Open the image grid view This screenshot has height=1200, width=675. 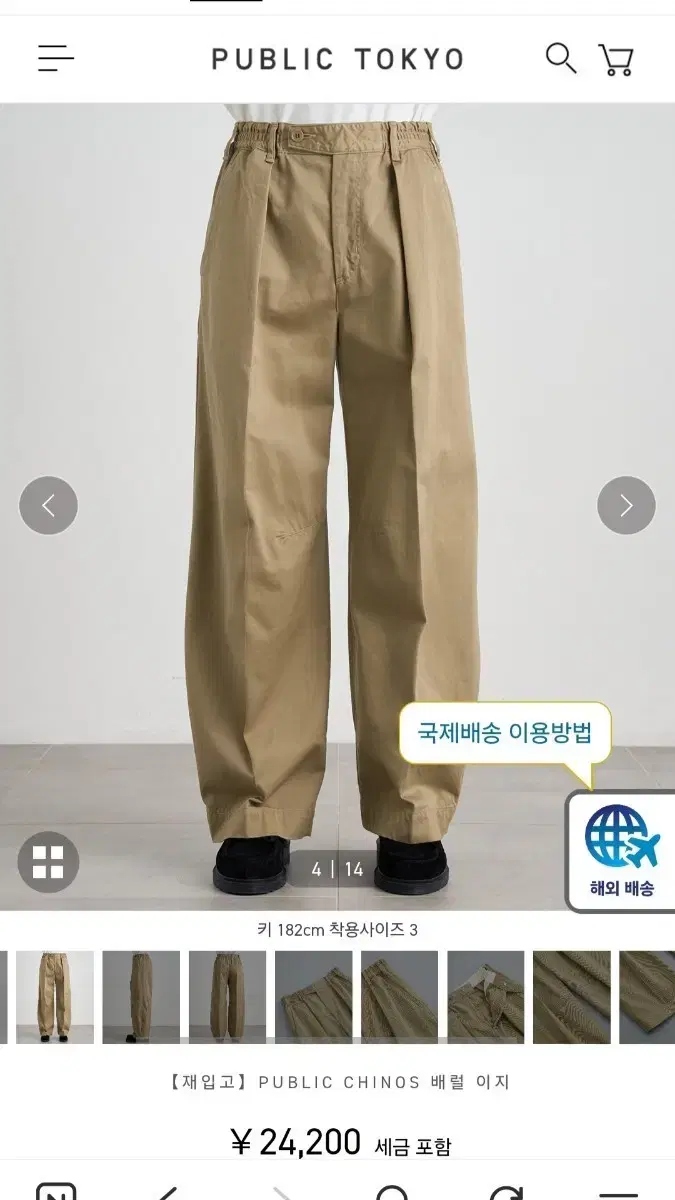(48, 861)
